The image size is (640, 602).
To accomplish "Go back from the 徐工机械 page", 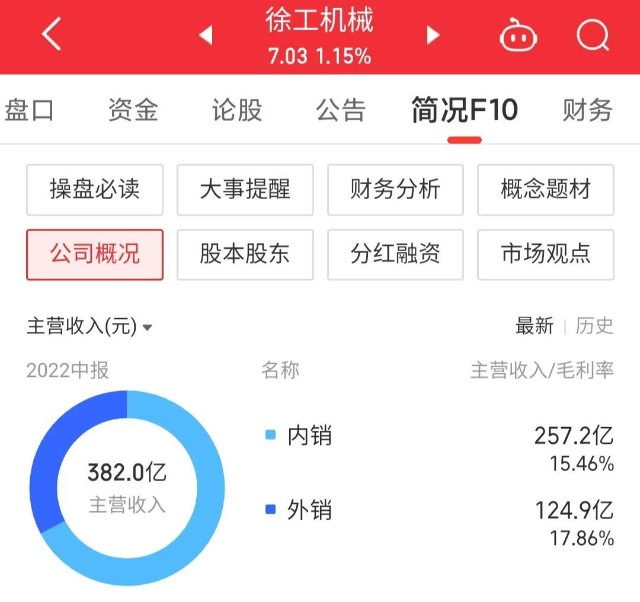I will click(51, 36).
